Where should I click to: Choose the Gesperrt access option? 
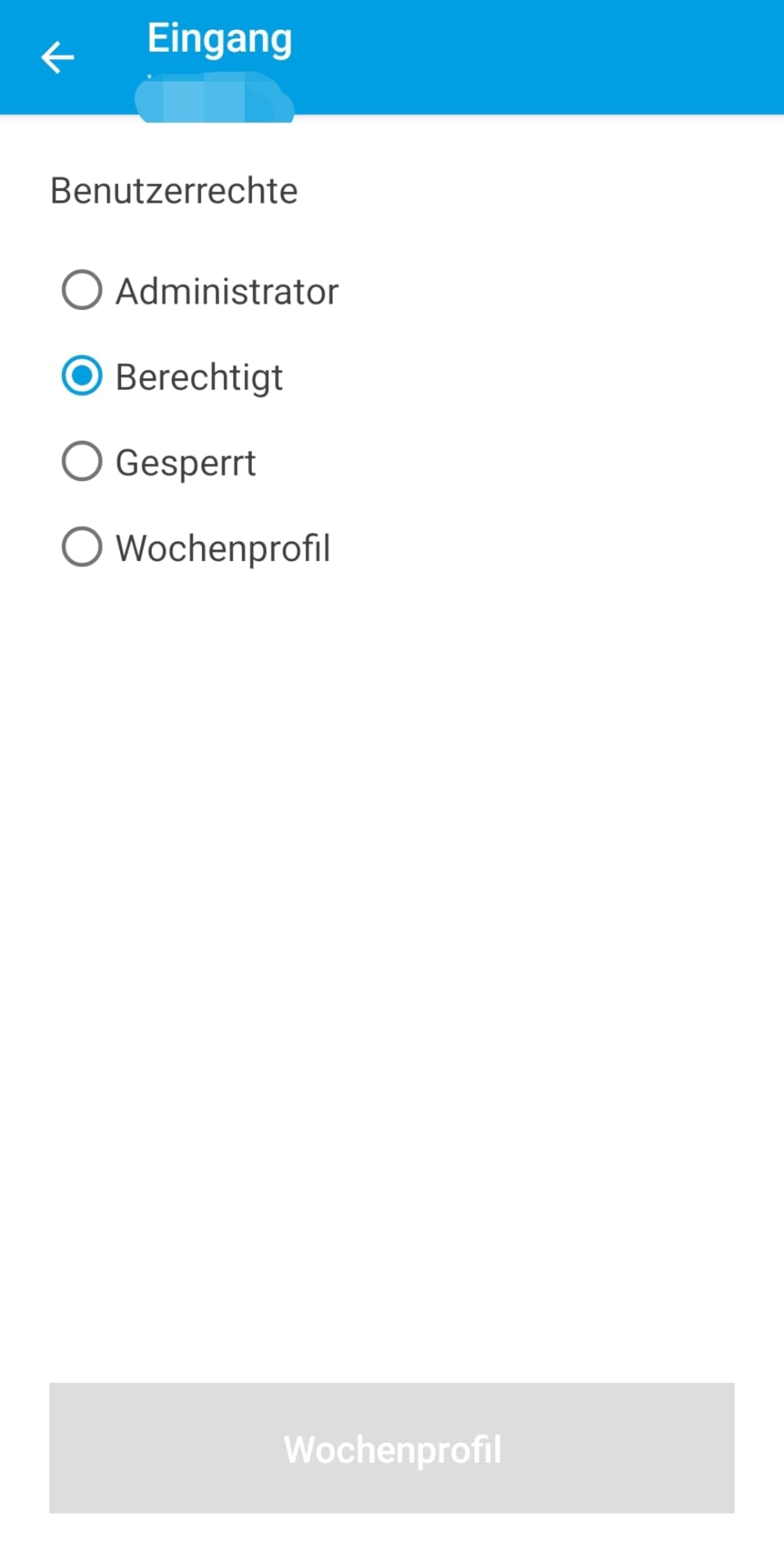click(83, 462)
